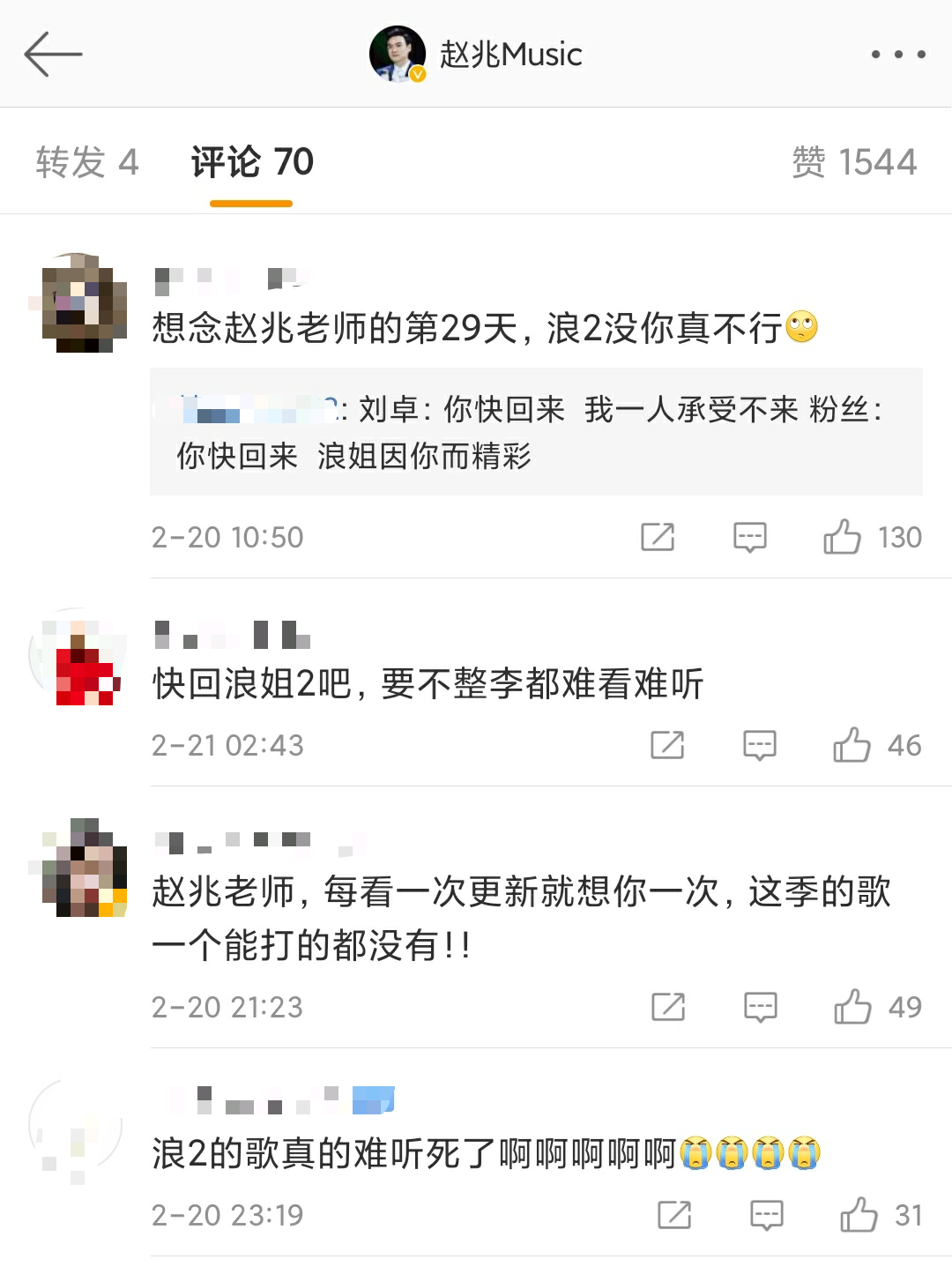Viewport: 952px width, 1274px height.
Task: Repost the 浪2的歌真的难听死了 comment
Action: [x=673, y=1215]
